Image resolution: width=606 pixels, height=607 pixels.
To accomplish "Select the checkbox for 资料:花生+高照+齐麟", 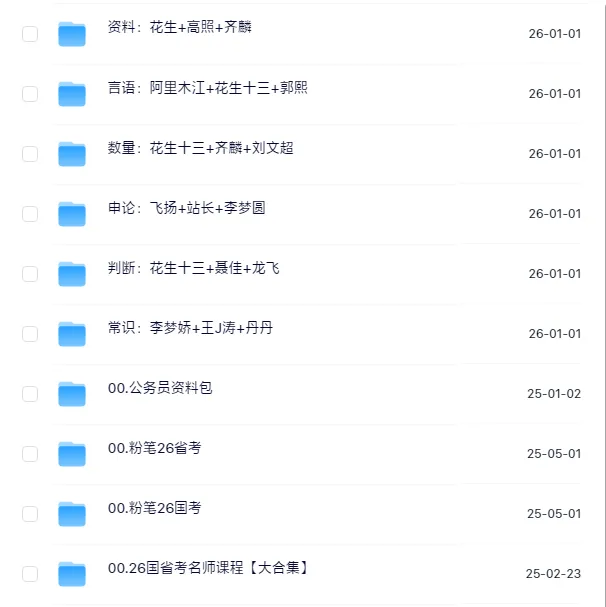I will pyautogui.click(x=30, y=34).
